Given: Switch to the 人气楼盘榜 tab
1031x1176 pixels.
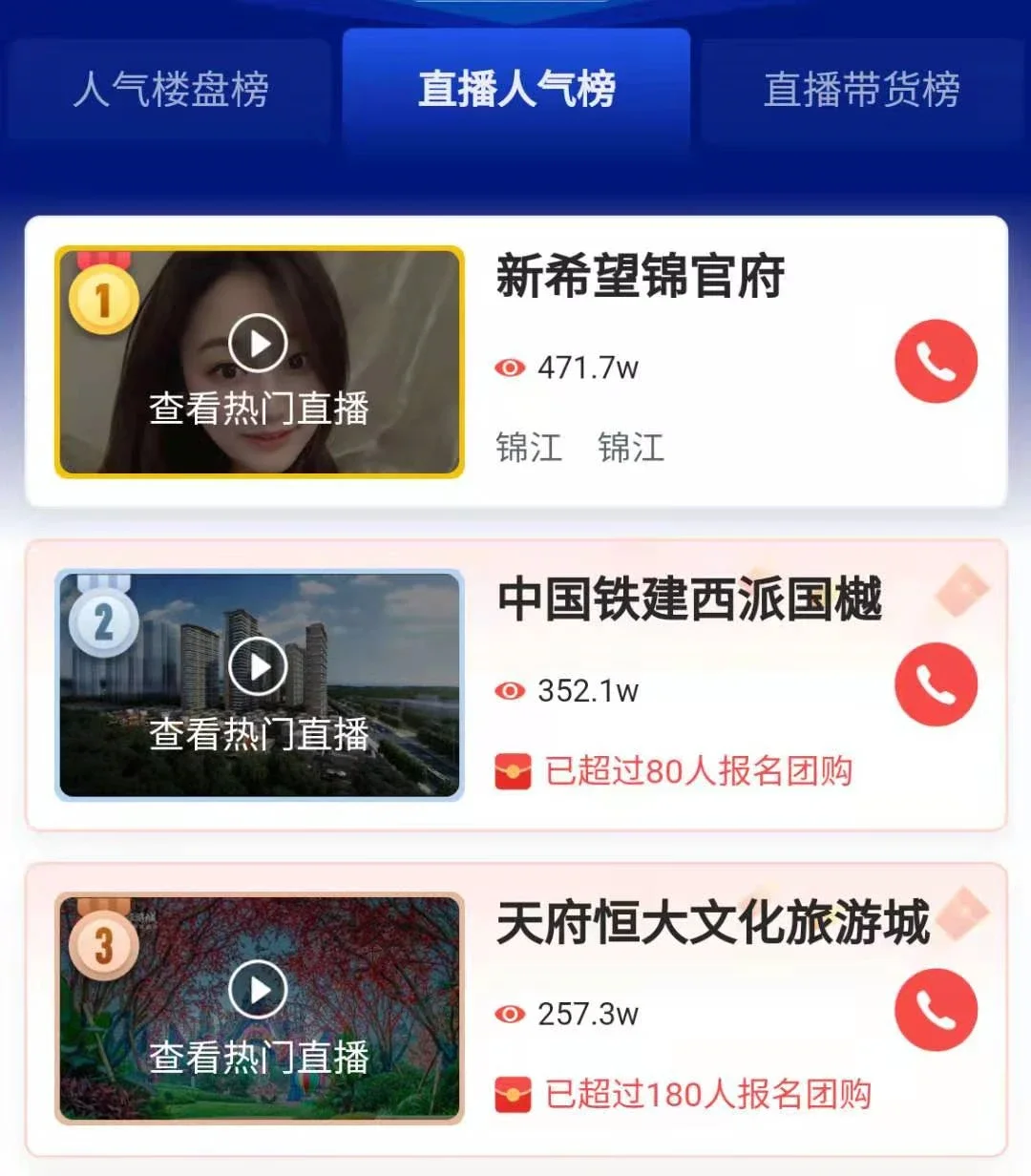Looking at the screenshot, I should (171, 90).
